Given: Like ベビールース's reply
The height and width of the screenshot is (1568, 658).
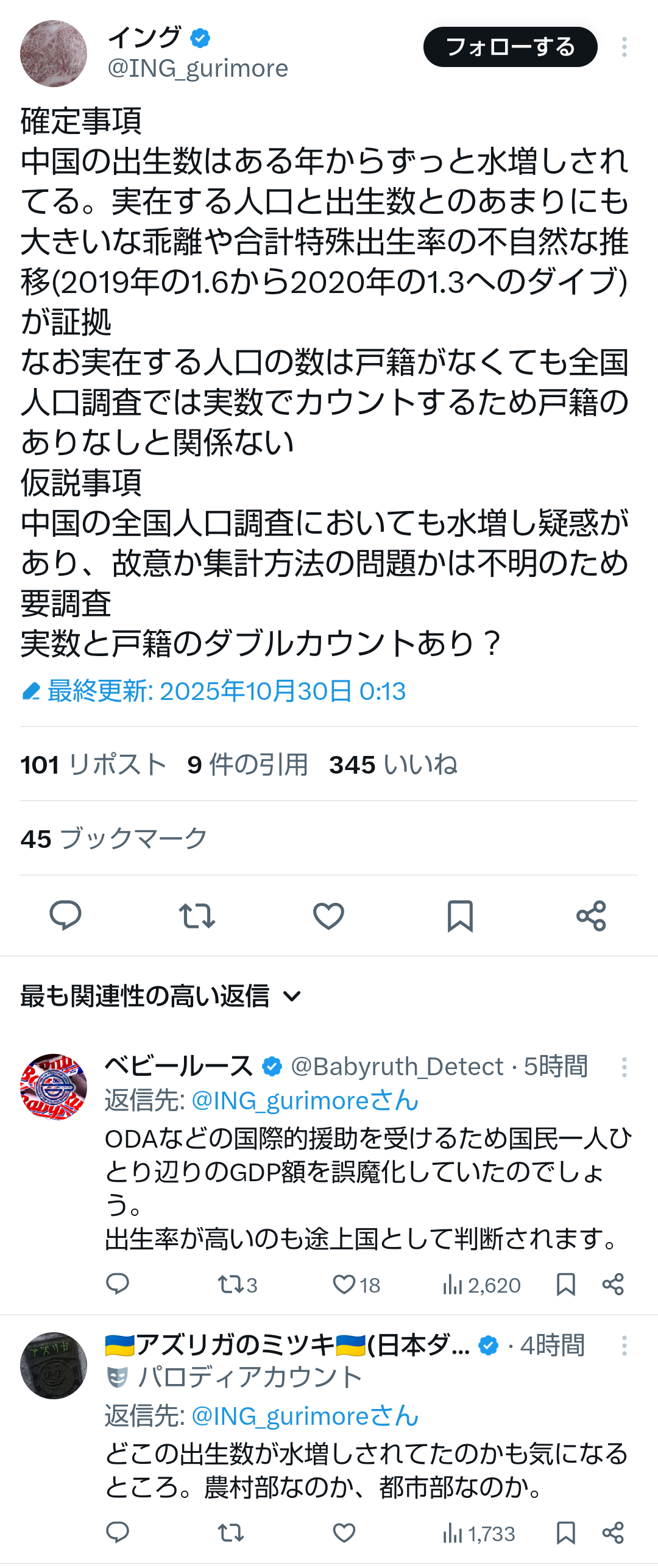Looking at the screenshot, I should pos(344,1285).
